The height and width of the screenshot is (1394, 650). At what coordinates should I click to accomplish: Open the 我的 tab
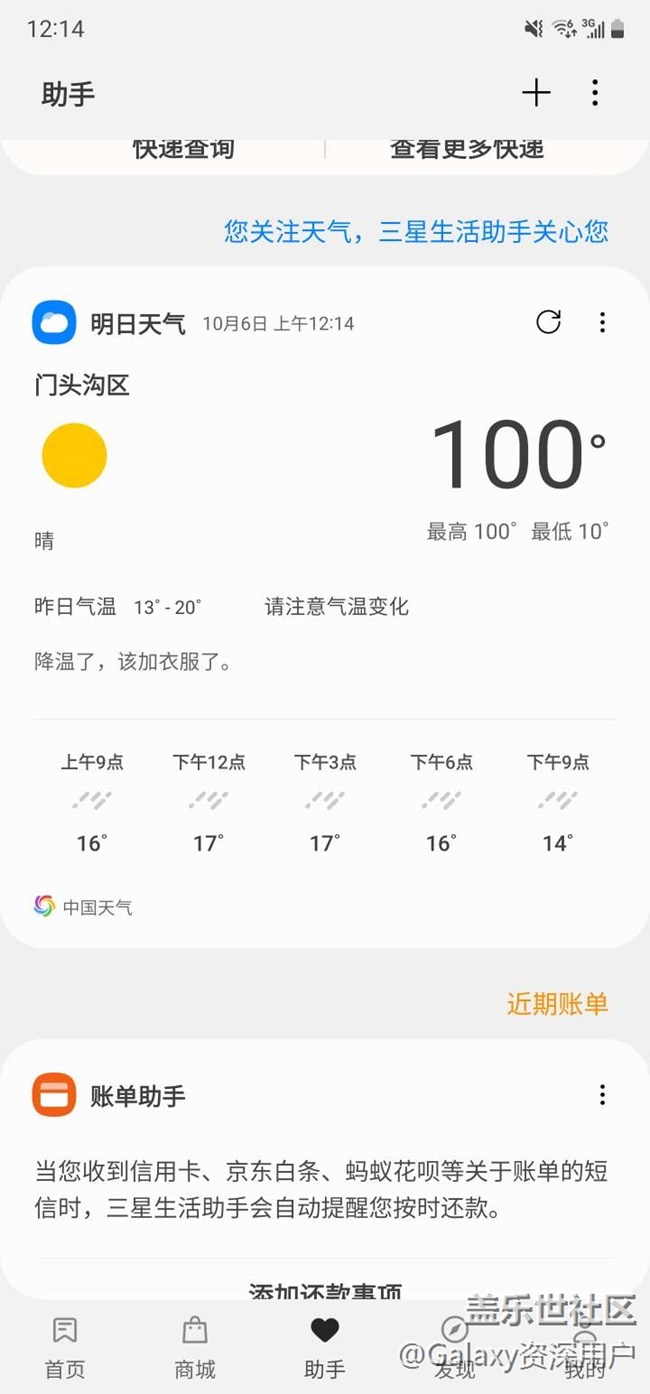pyautogui.click(x=585, y=1348)
